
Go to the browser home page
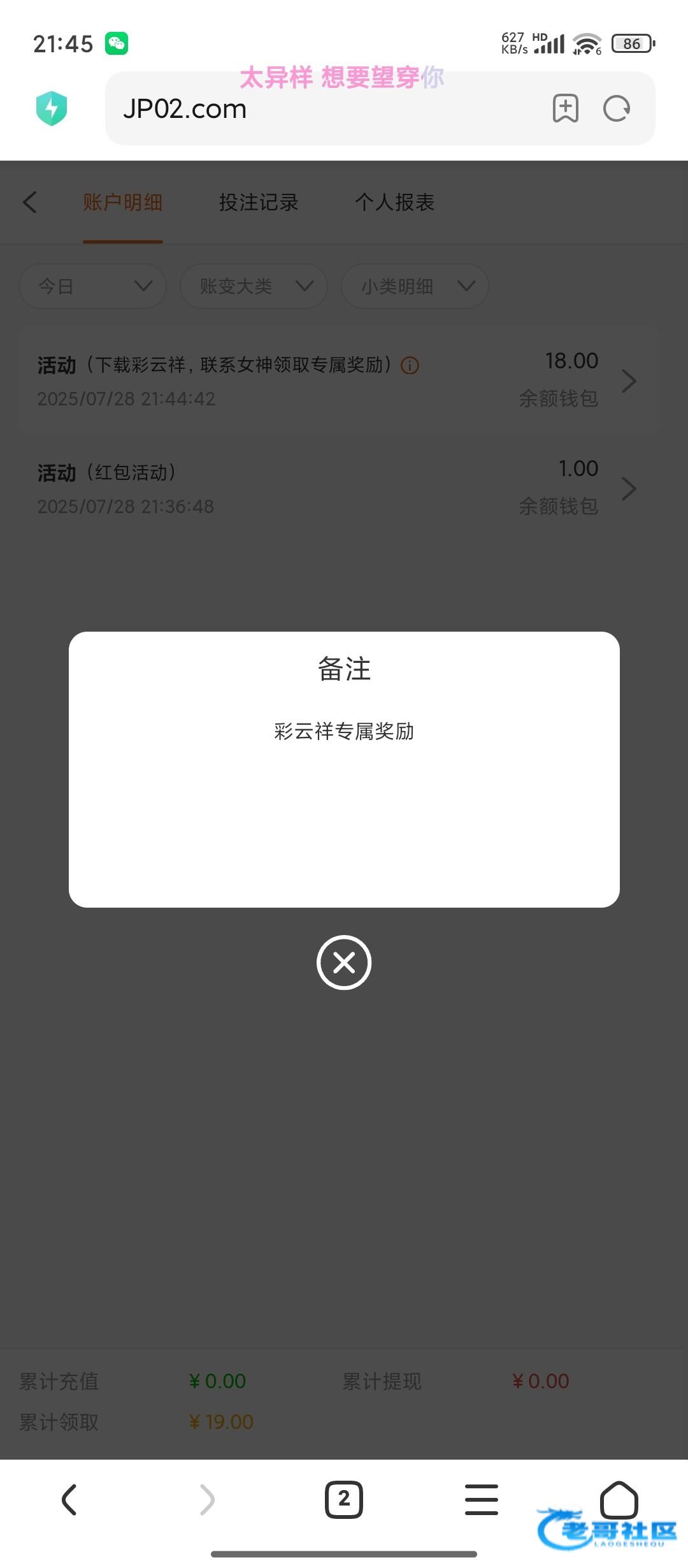click(619, 1499)
